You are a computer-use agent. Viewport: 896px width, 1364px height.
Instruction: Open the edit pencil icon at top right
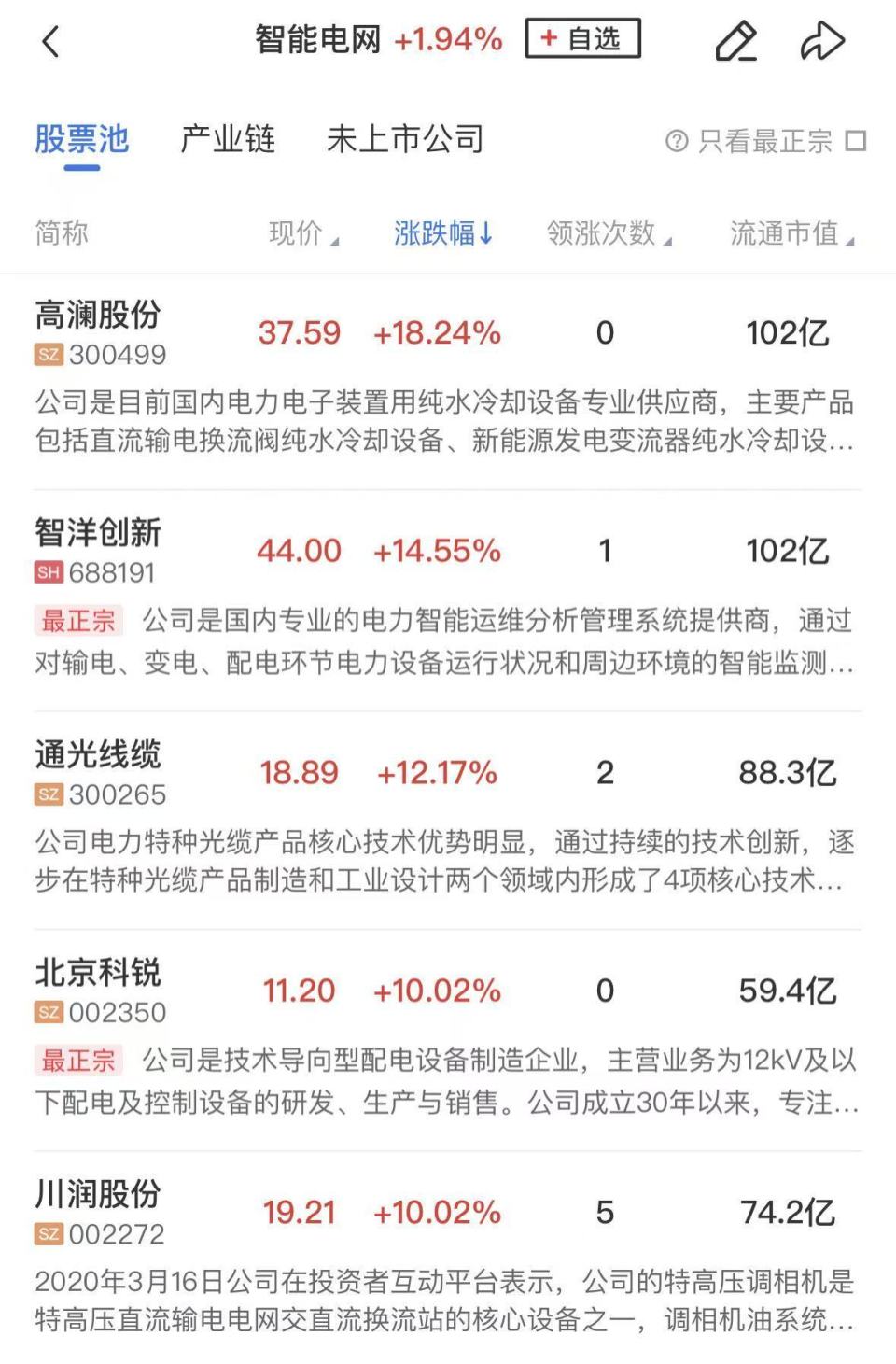pos(736,39)
